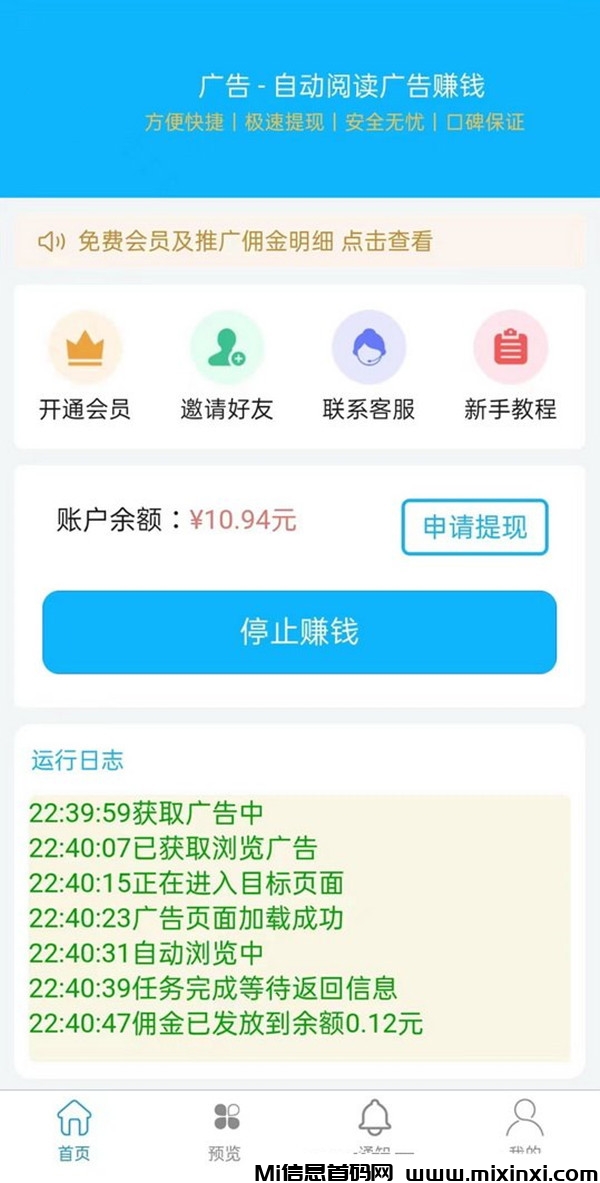Tap 邀请好友 to invite friends
The height and width of the screenshot is (1183, 600).
pyautogui.click(x=227, y=365)
